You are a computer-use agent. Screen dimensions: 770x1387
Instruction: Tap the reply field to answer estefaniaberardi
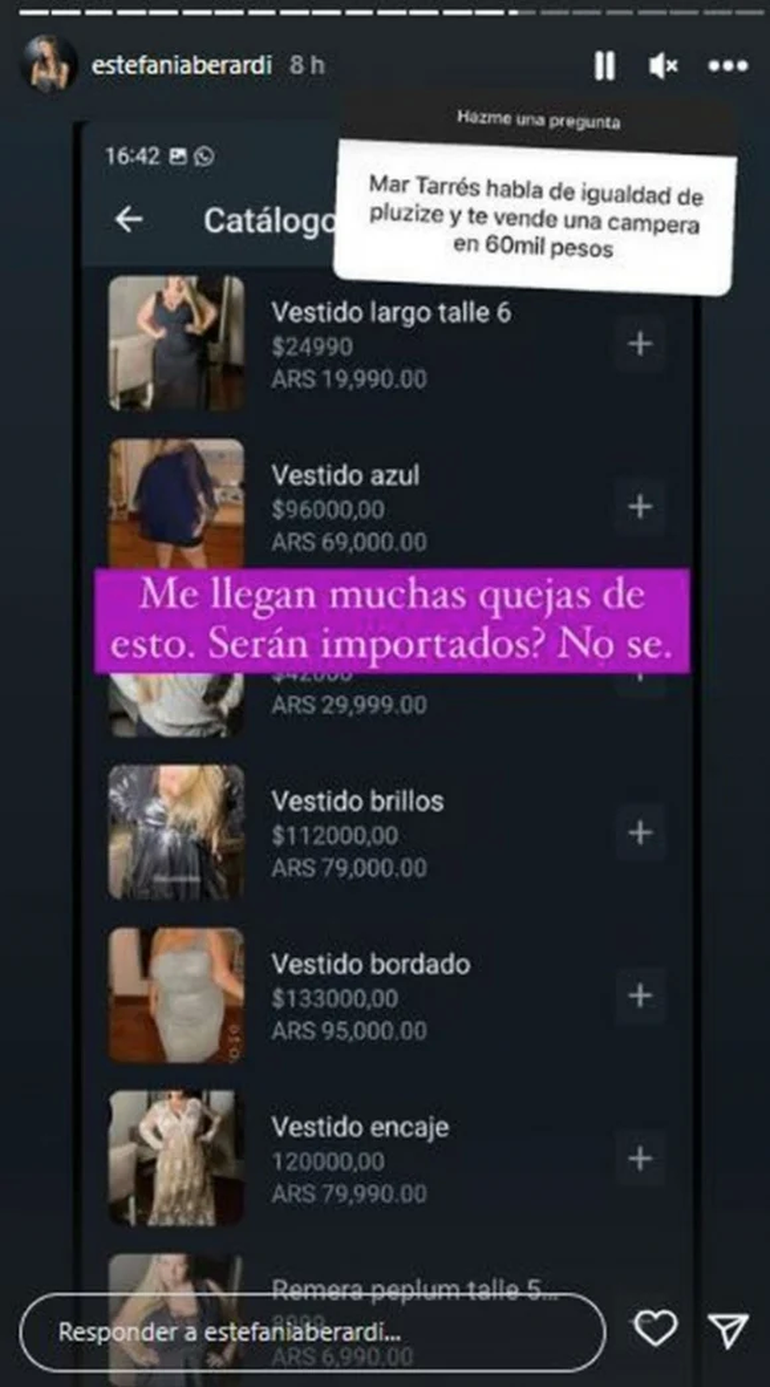pos(312,1332)
